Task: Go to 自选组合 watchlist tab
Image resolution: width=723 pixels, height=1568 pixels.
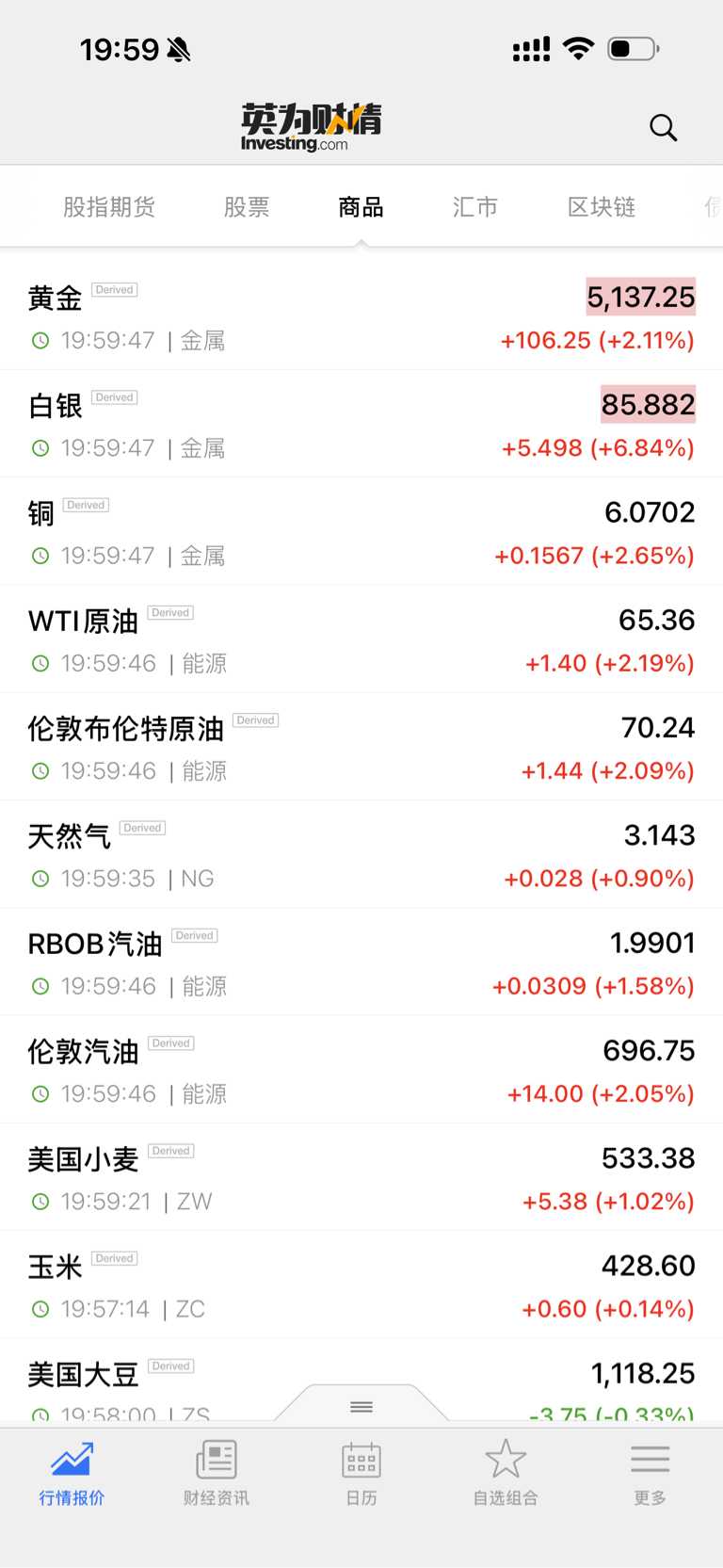Action: [x=506, y=1474]
